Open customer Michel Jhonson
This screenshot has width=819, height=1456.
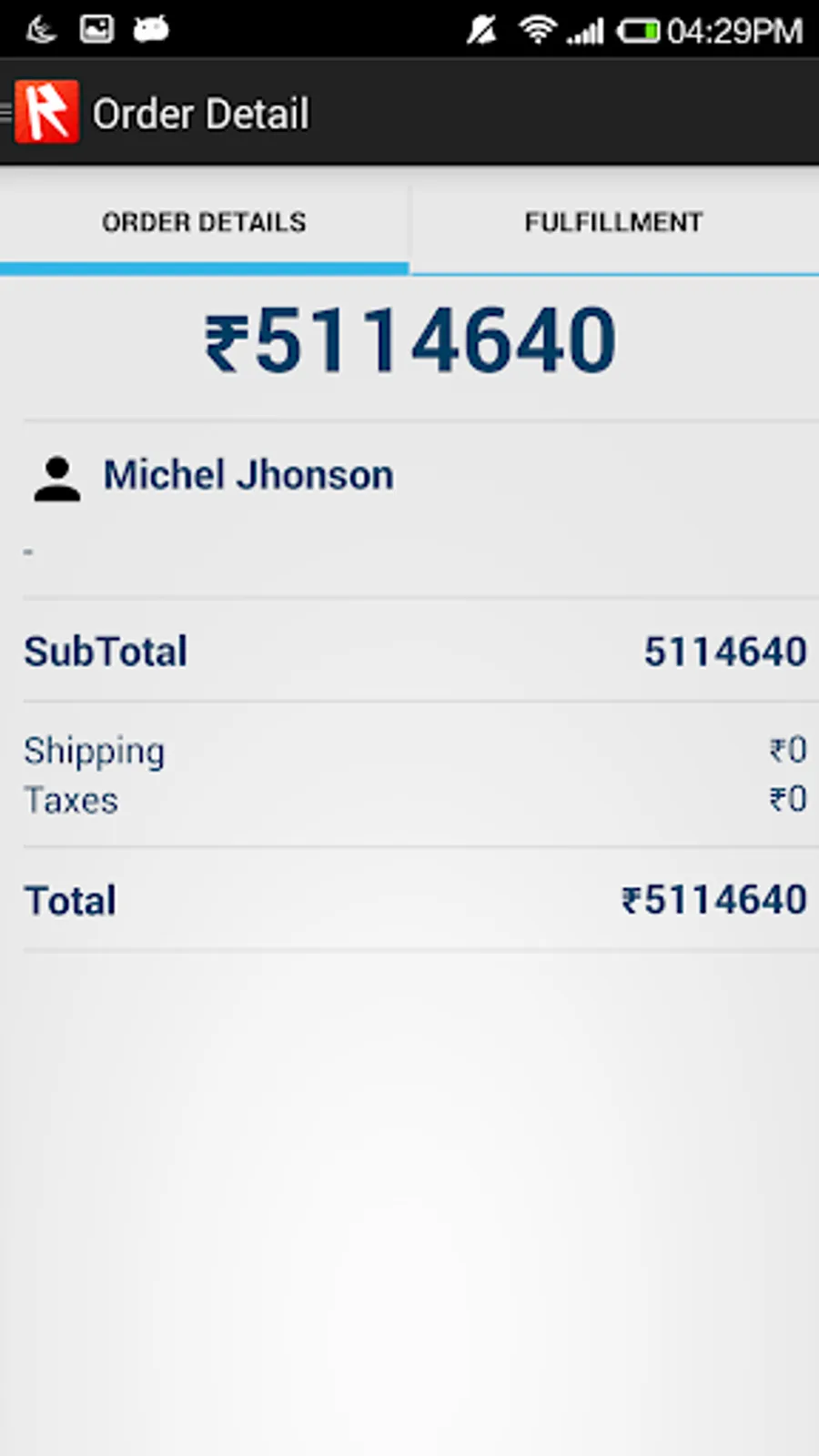tap(248, 476)
